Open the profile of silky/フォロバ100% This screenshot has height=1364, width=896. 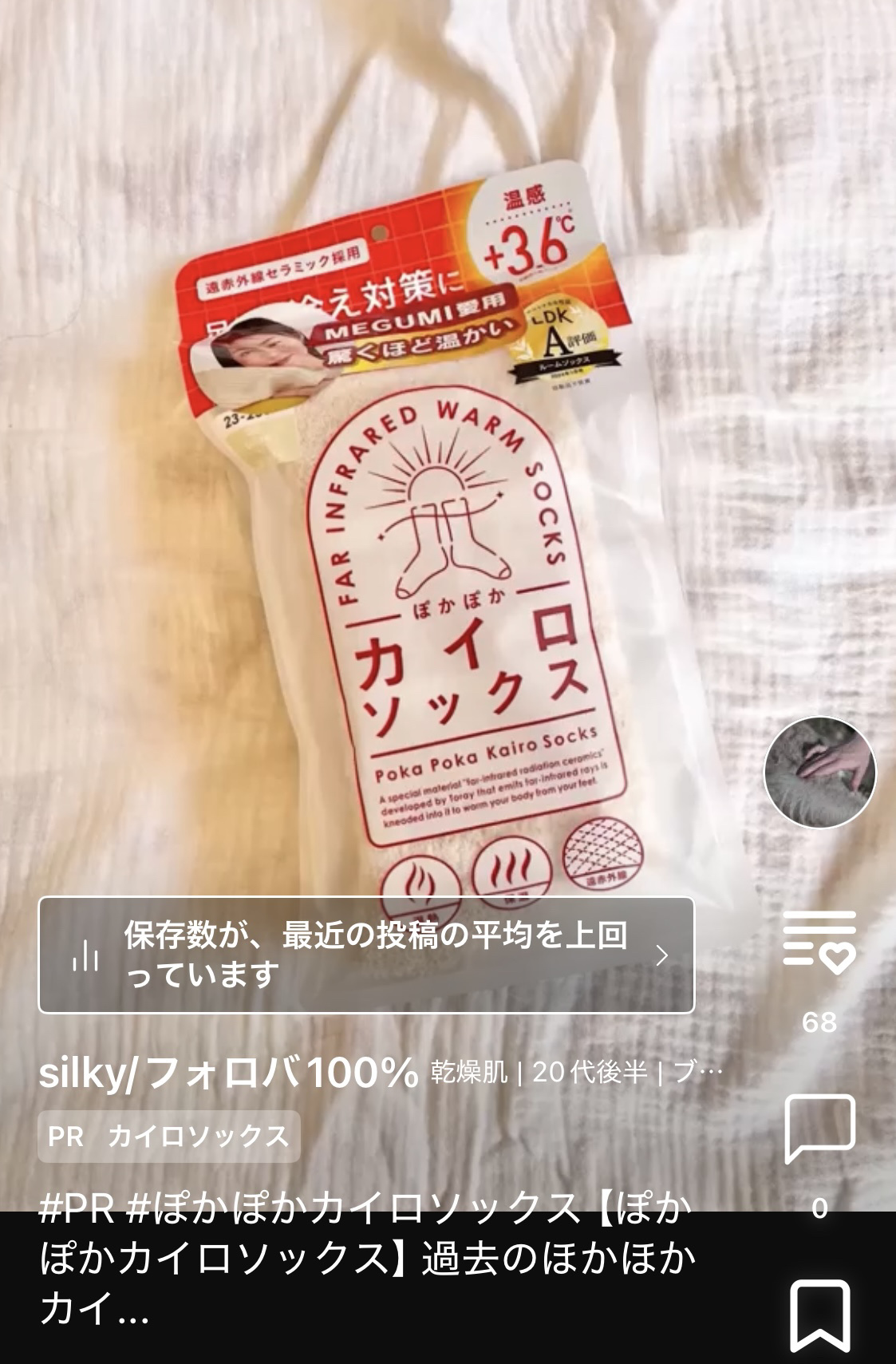click(228, 1072)
